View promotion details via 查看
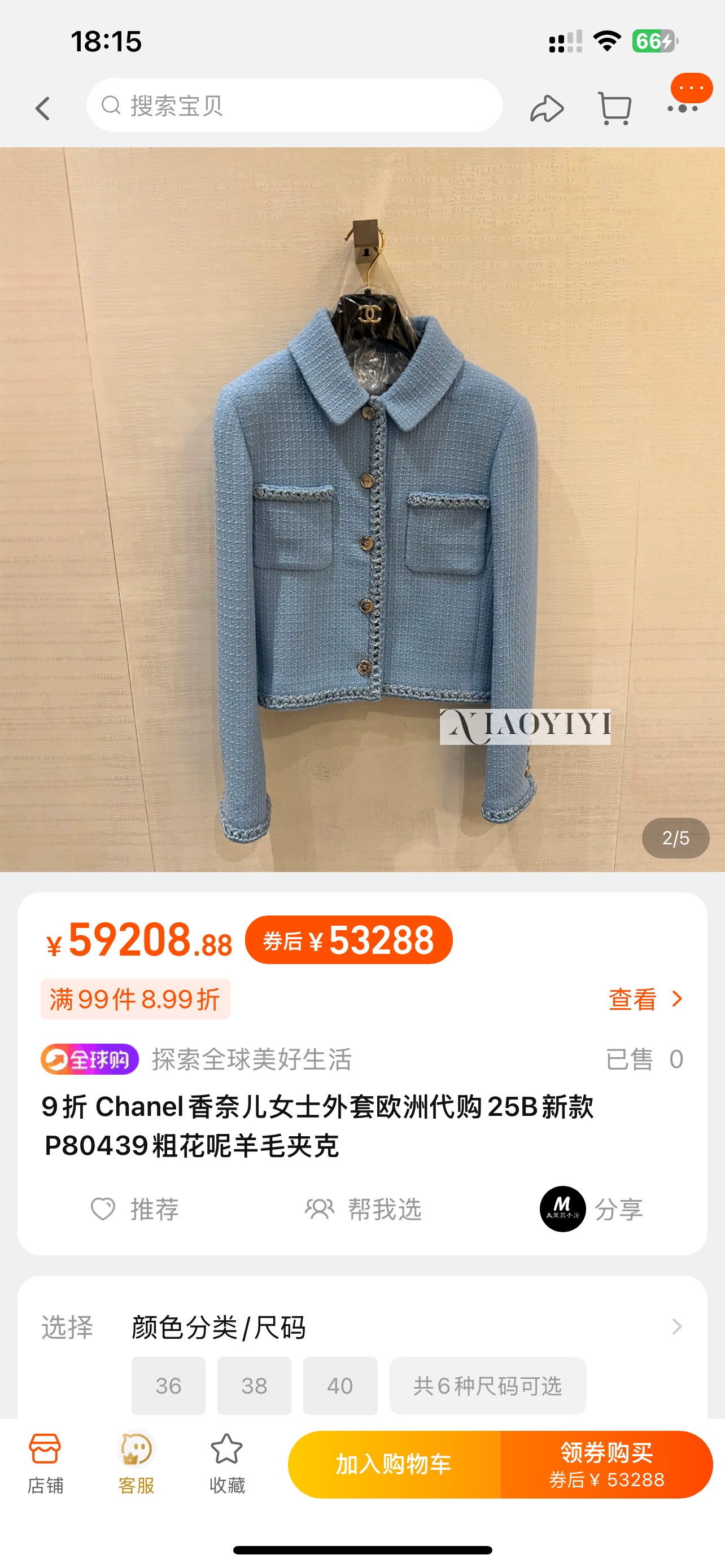Screen dimensions: 725x1568 click(645, 999)
